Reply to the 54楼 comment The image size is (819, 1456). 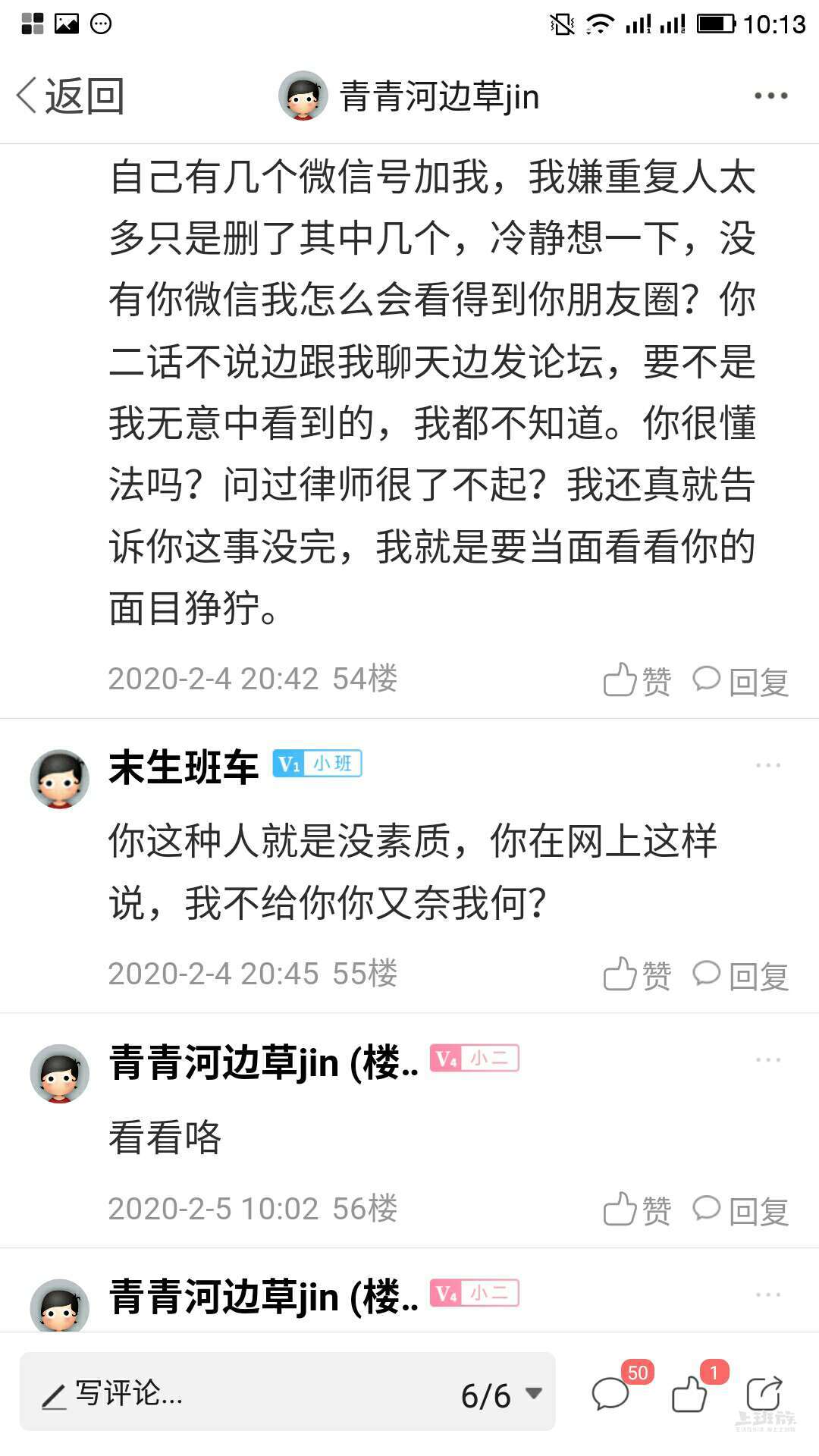tap(741, 680)
